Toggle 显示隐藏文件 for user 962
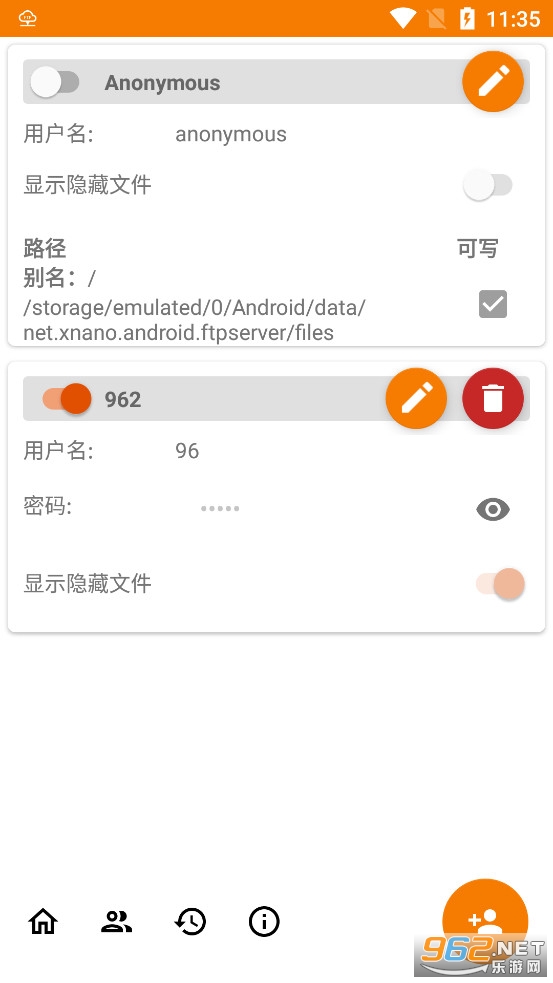The image size is (553, 983). pyautogui.click(x=500, y=584)
